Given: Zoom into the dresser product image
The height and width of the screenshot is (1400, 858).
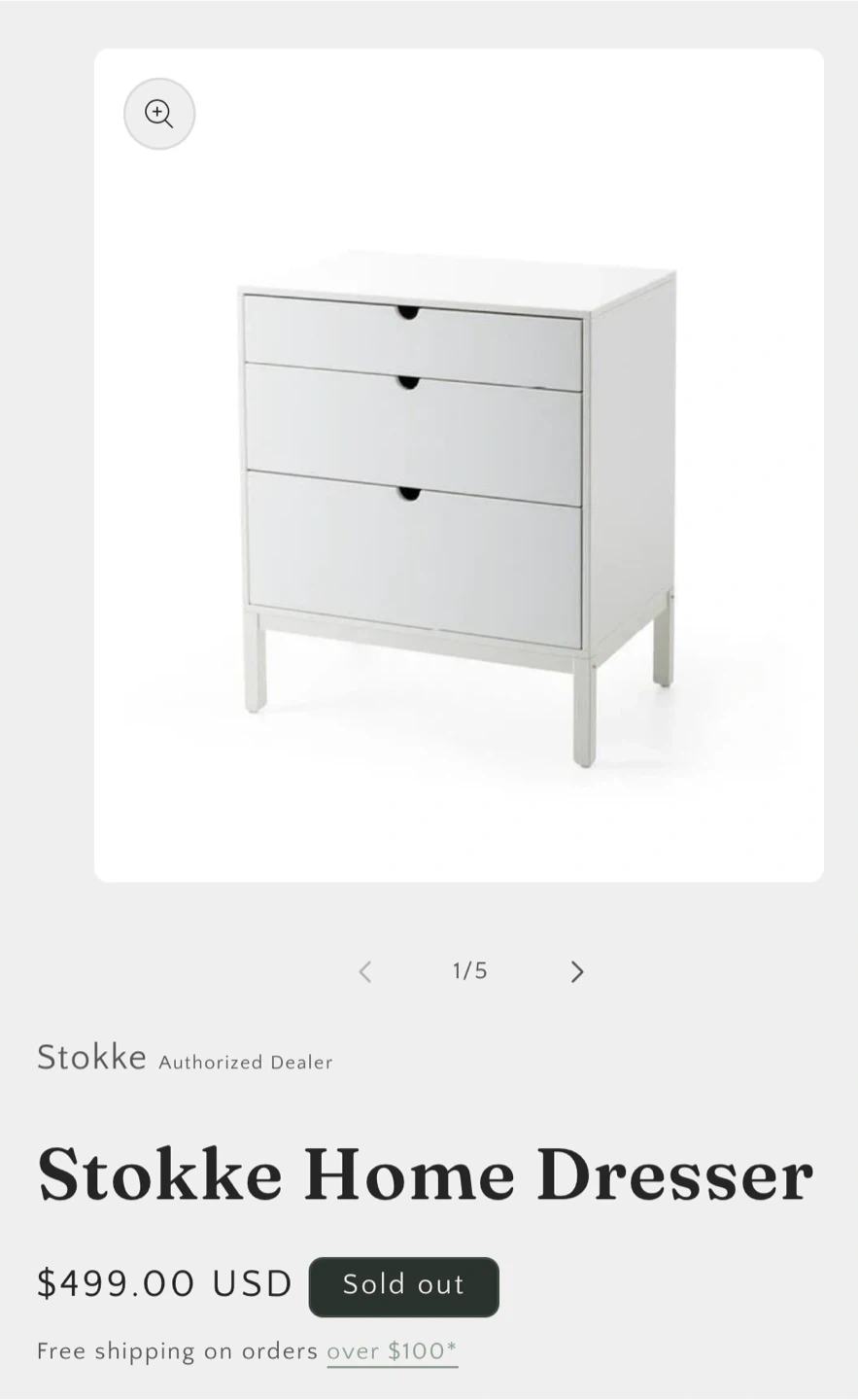Looking at the screenshot, I should (x=159, y=114).
